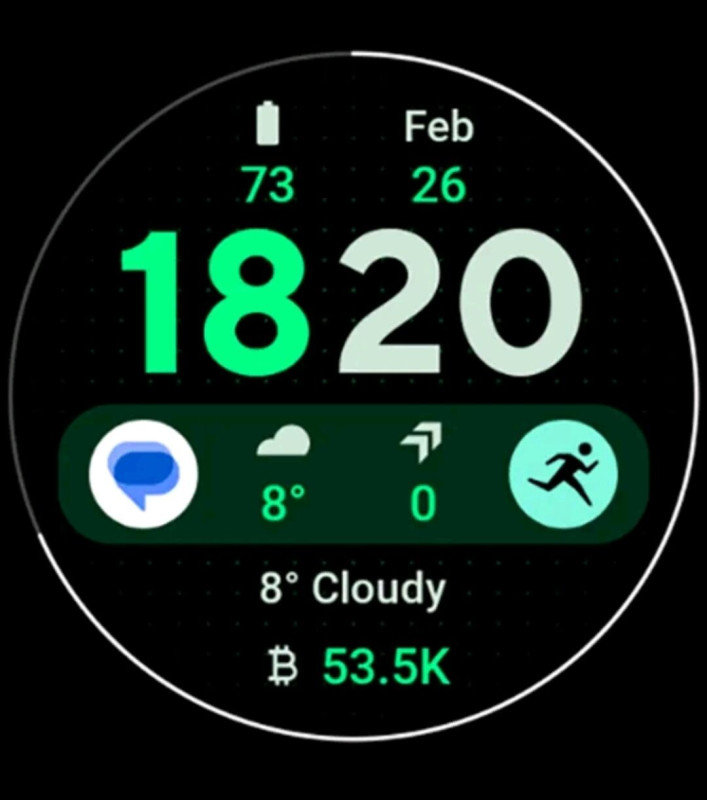Open the 8° Cloudy forecast complication
Image resolution: width=707 pixels, height=800 pixels.
click(352, 589)
